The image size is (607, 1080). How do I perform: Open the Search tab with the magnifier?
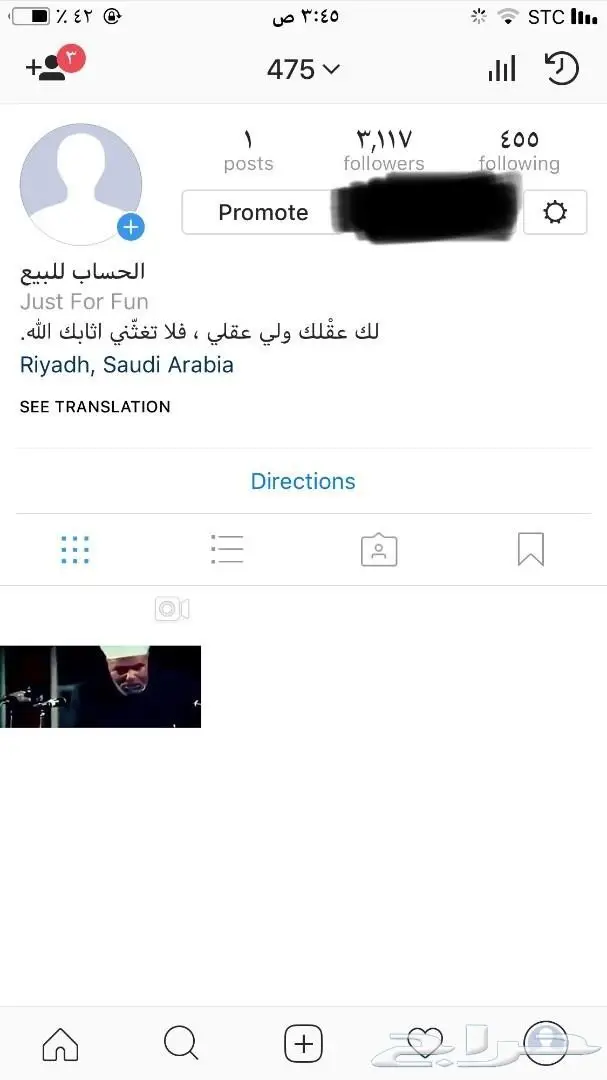tap(181, 1044)
